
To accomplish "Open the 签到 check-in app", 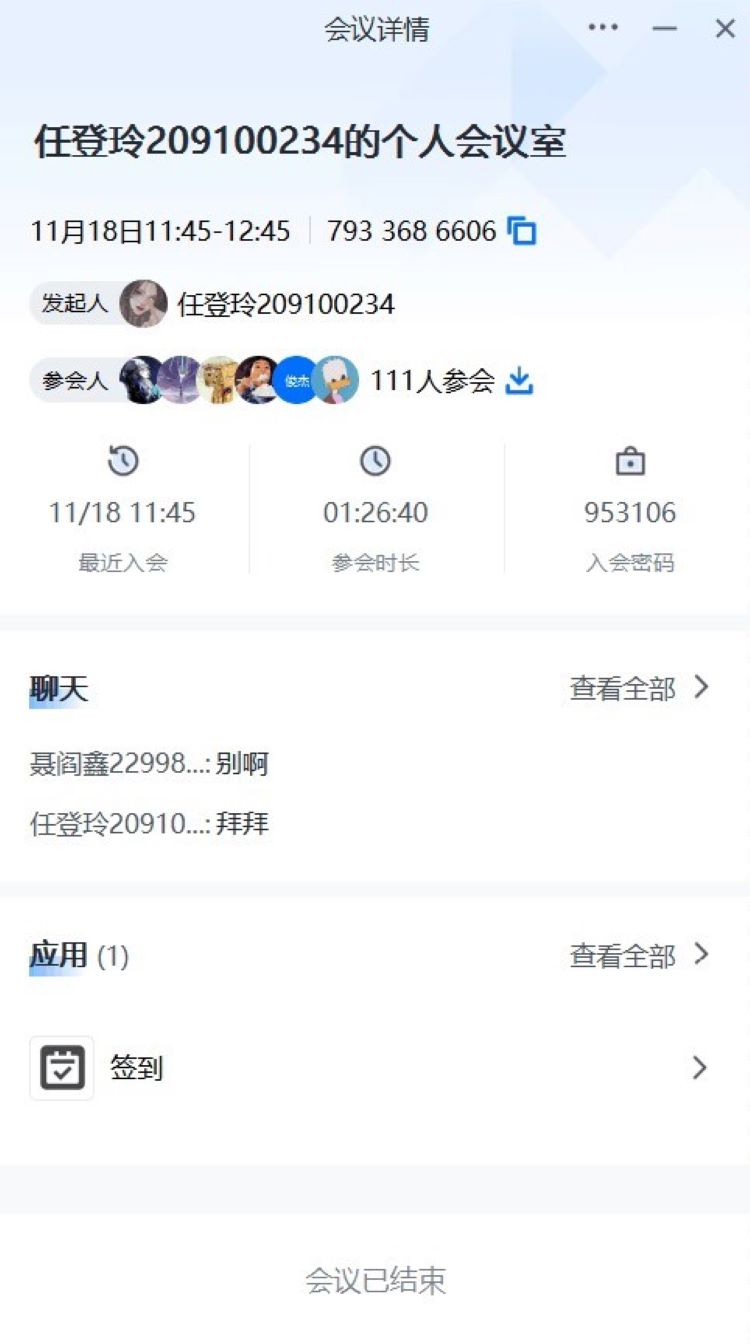I will pyautogui.click(x=370, y=1068).
